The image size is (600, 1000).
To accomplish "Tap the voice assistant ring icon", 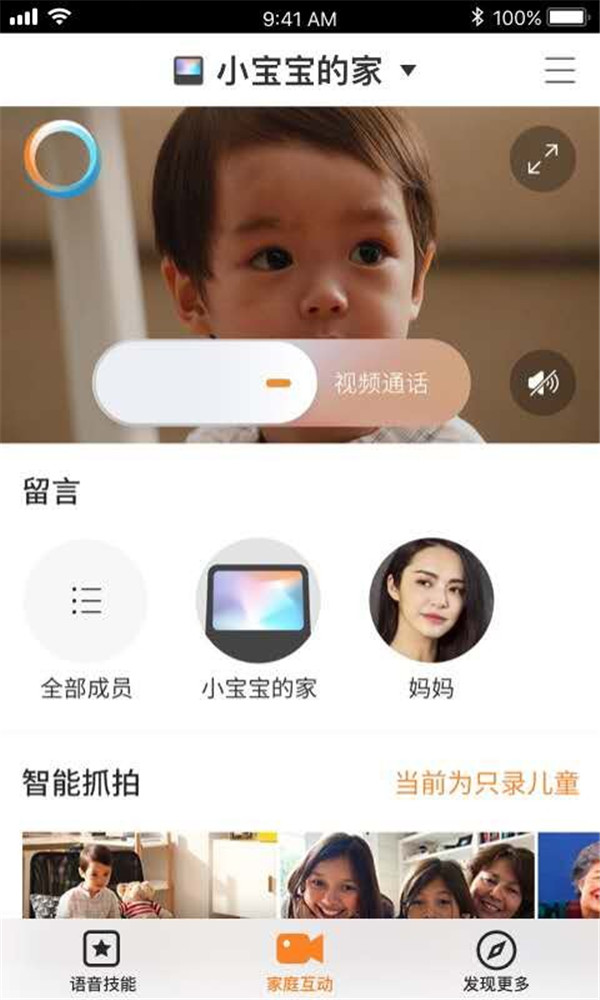I will [x=62, y=159].
